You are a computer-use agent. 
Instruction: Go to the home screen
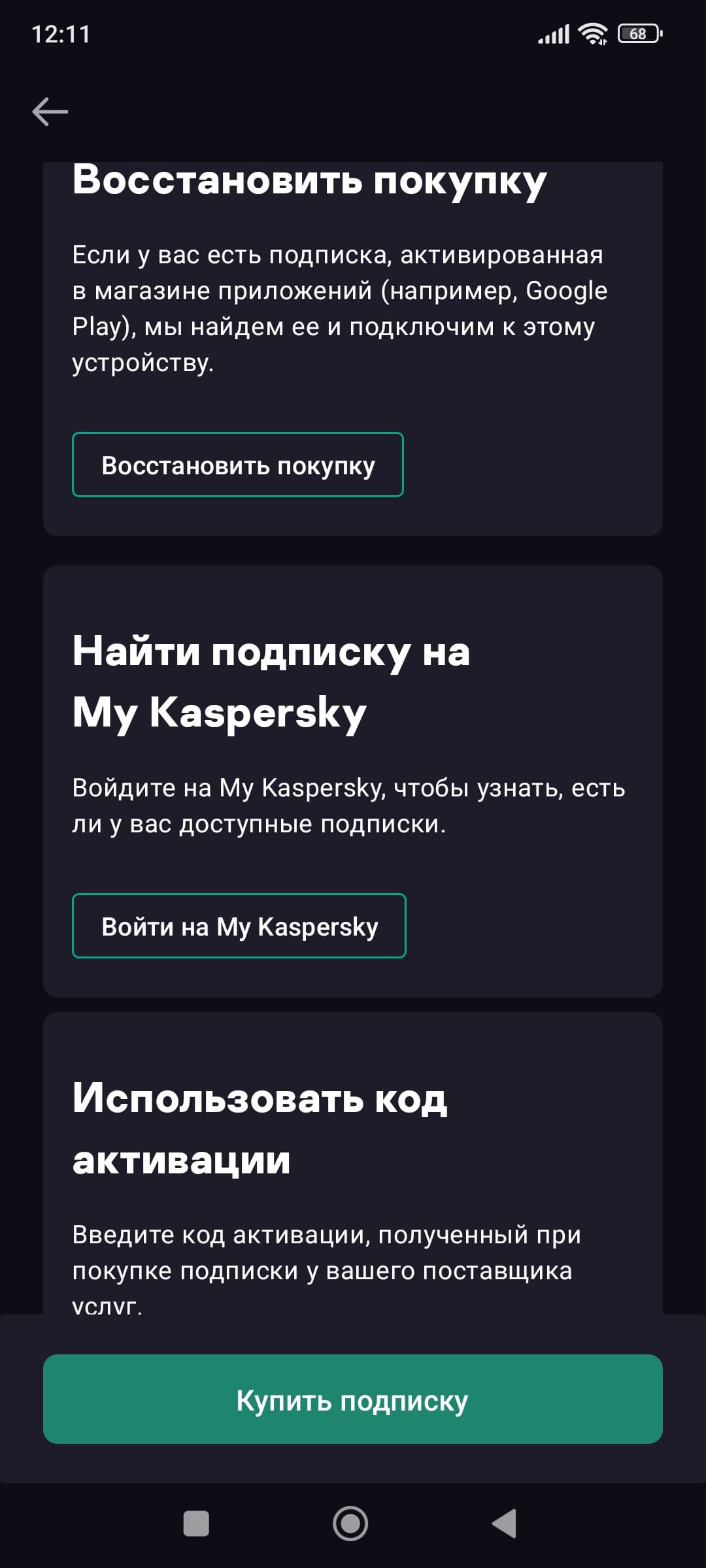351,1524
